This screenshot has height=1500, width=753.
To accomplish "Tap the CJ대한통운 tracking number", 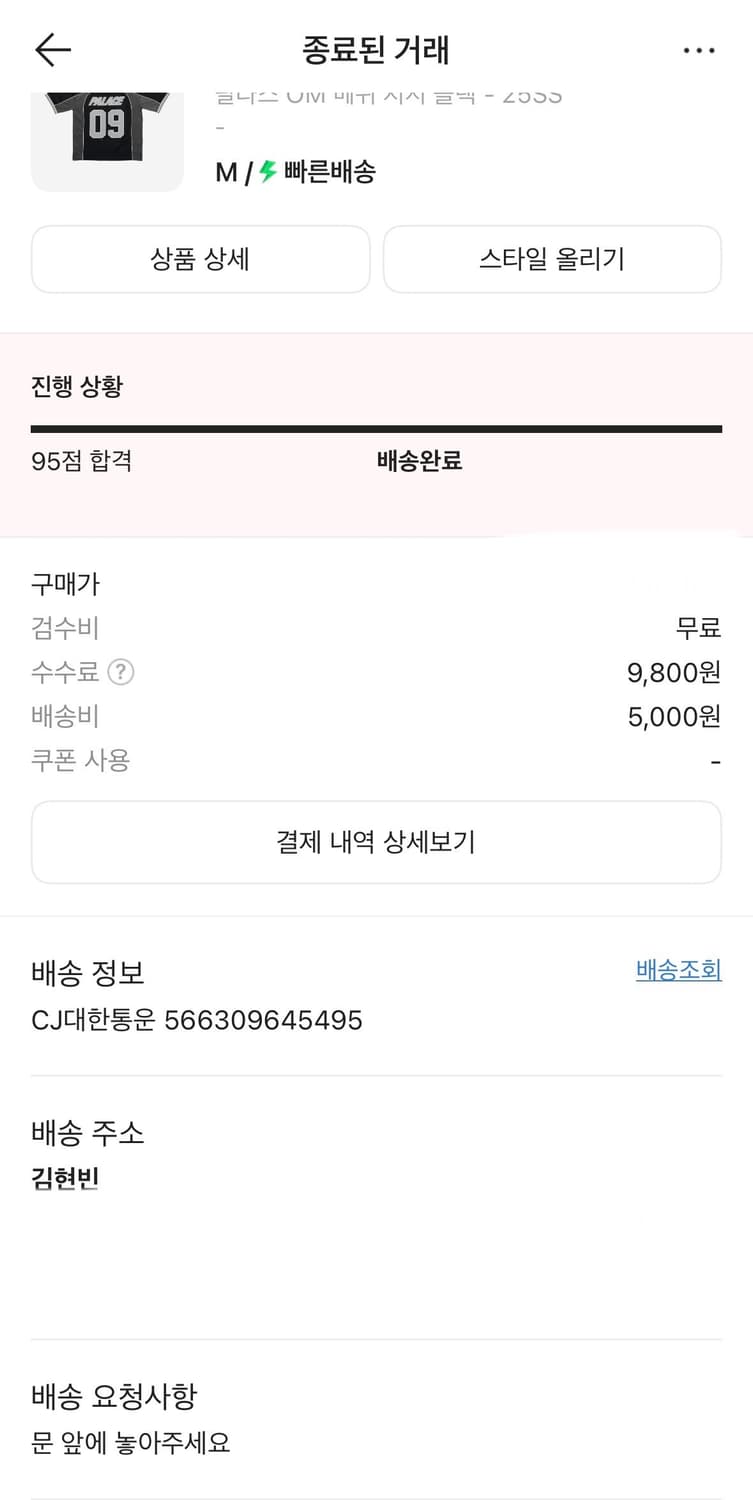I will pyautogui.click(x=196, y=1021).
